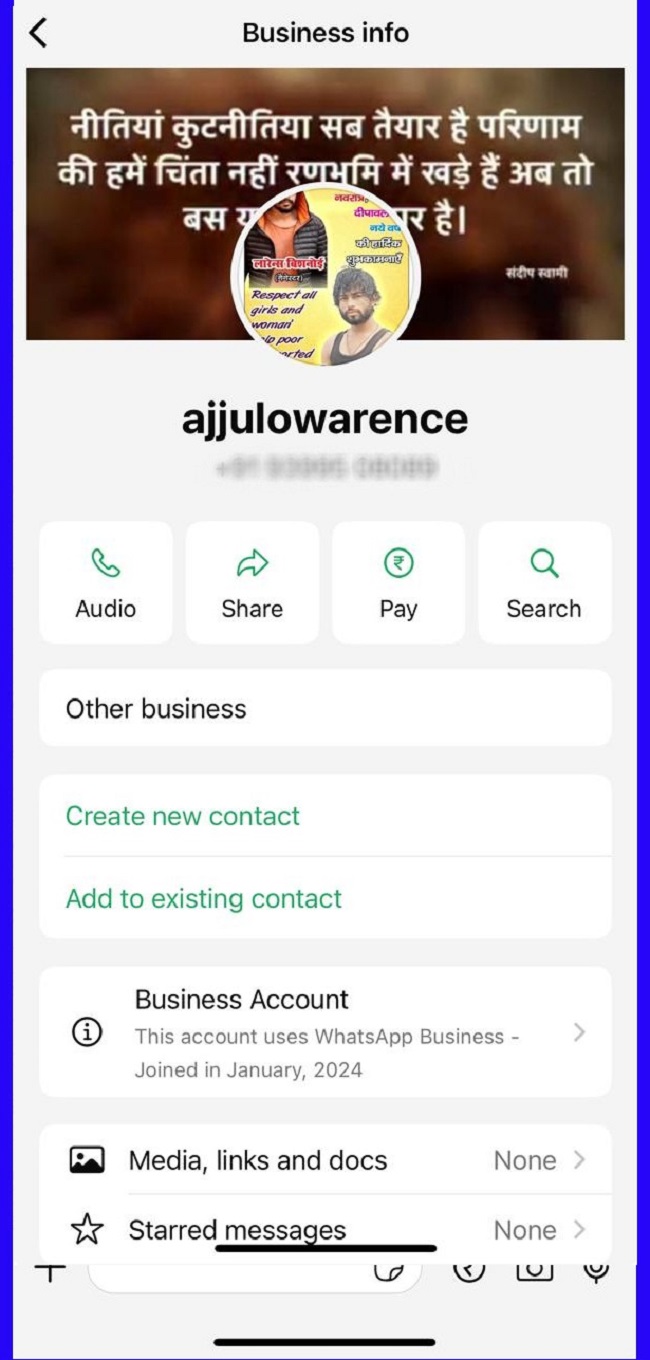650x1360 pixels.
Task: Add number to existing contact
Action: (x=204, y=898)
